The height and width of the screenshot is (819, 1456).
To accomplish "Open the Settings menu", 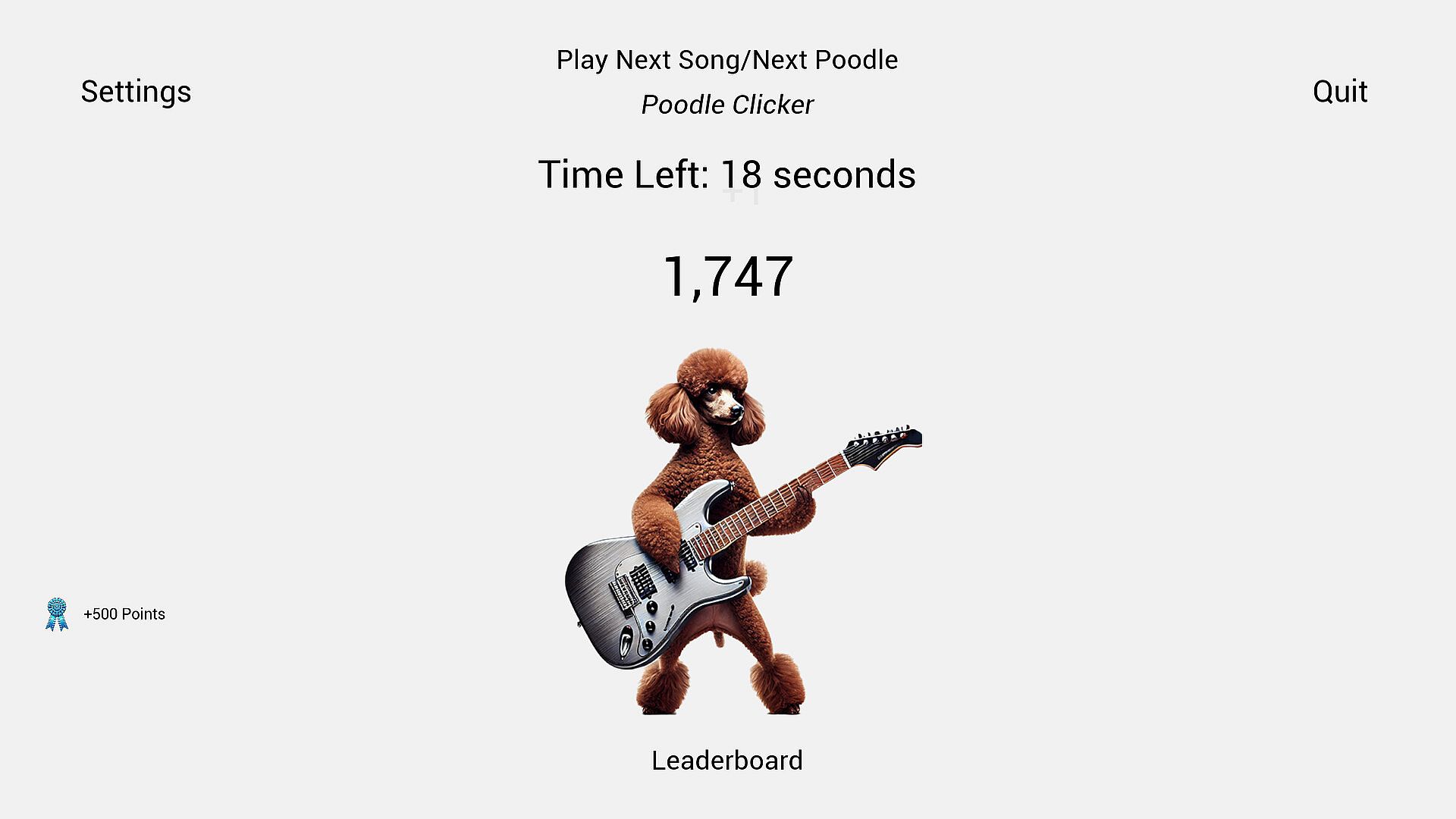I will click(x=136, y=92).
